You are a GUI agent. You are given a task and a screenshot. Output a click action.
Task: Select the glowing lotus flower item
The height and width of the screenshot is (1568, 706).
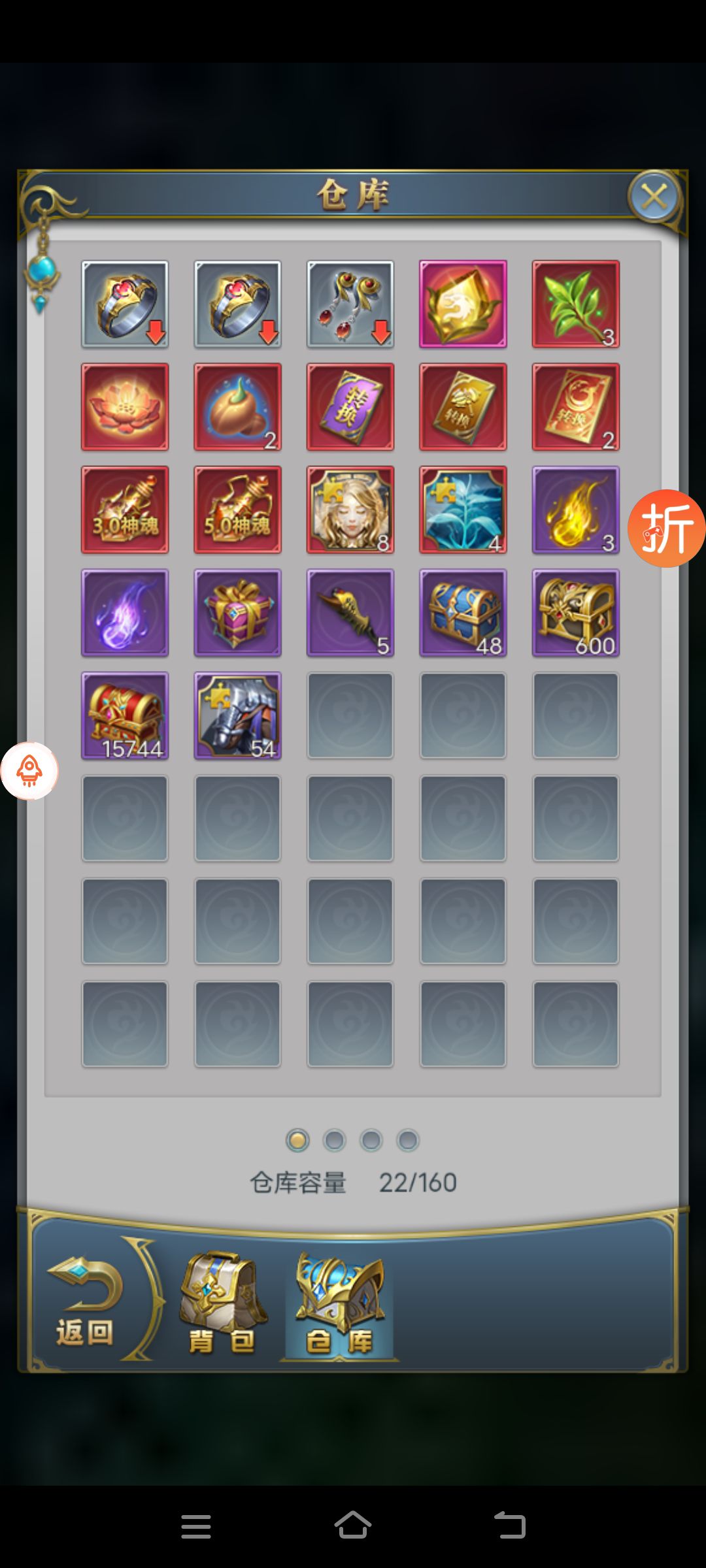click(125, 406)
